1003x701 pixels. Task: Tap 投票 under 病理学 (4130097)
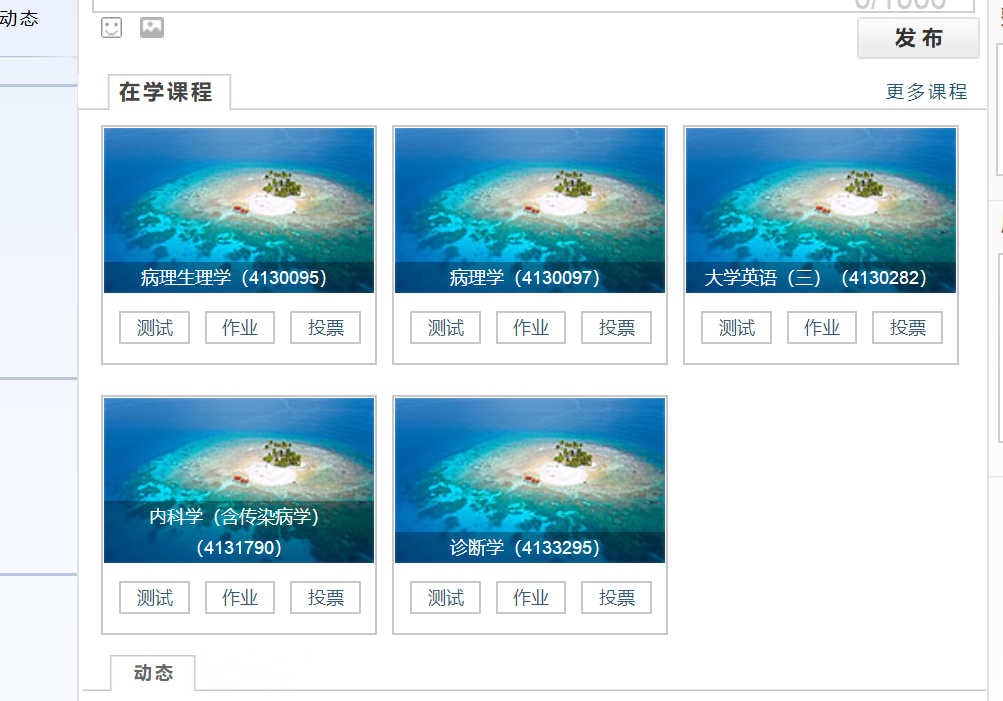pos(616,328)
